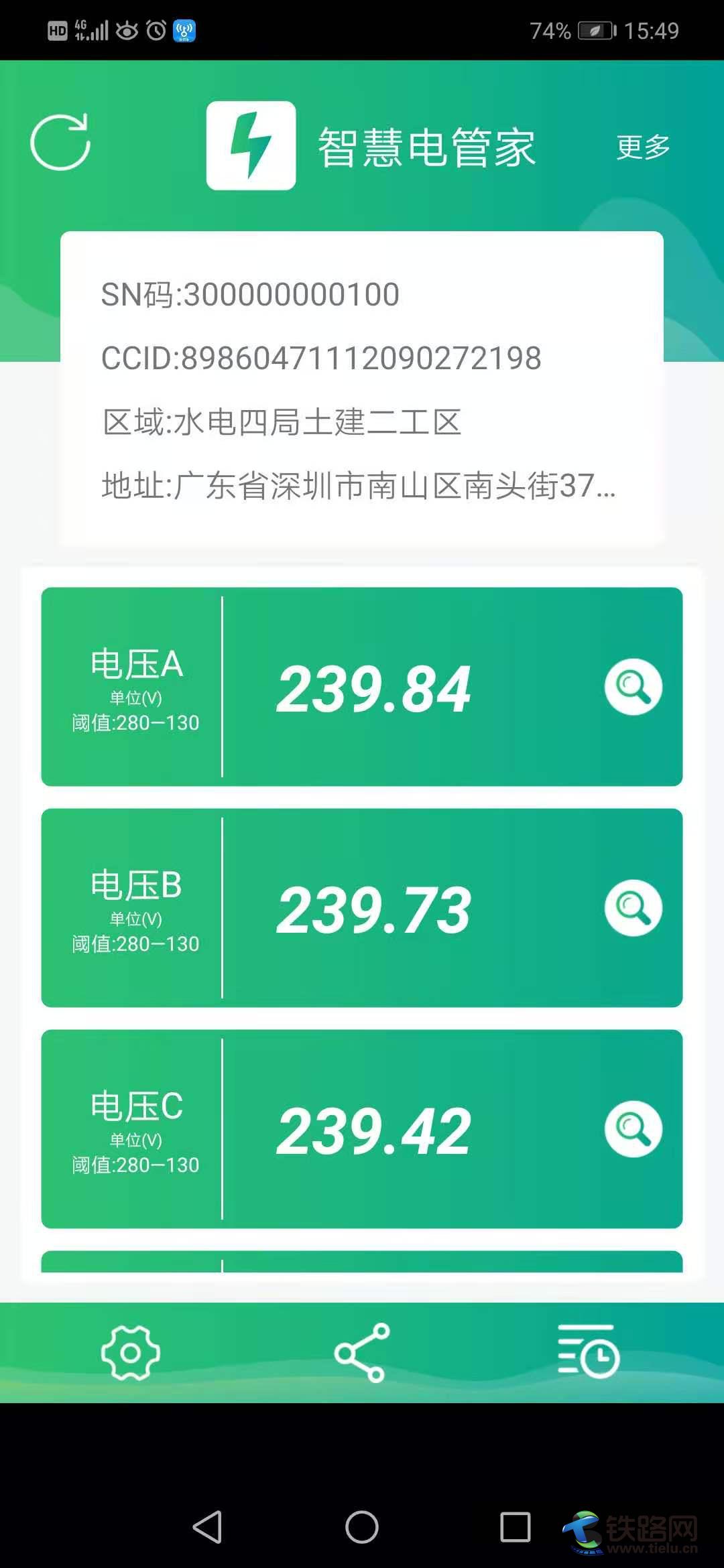Image resolution: width=724 pixels, height=1568 pixels.
Task: Open the settings gear
Action: tap(130, 1352)
